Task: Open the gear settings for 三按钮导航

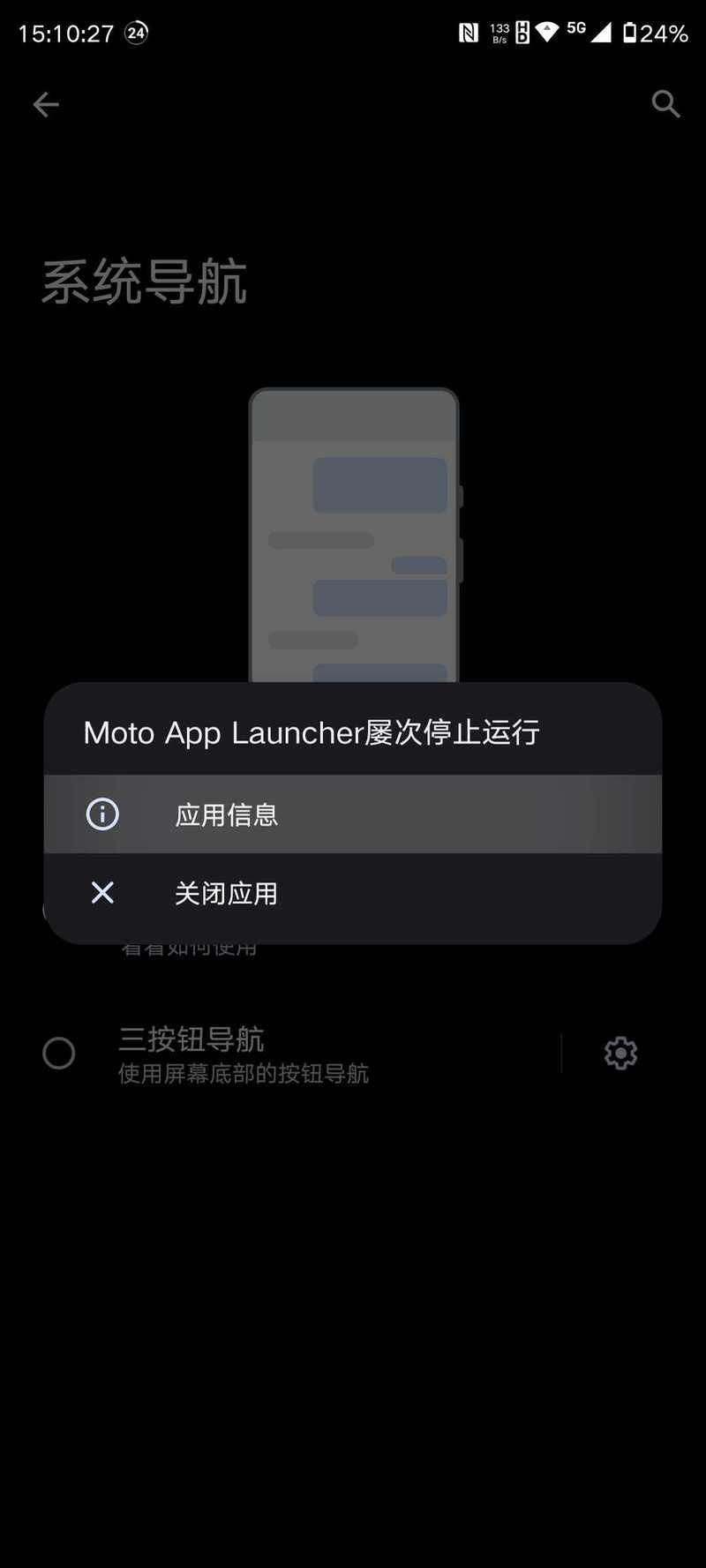Action: pos(620,1053)
